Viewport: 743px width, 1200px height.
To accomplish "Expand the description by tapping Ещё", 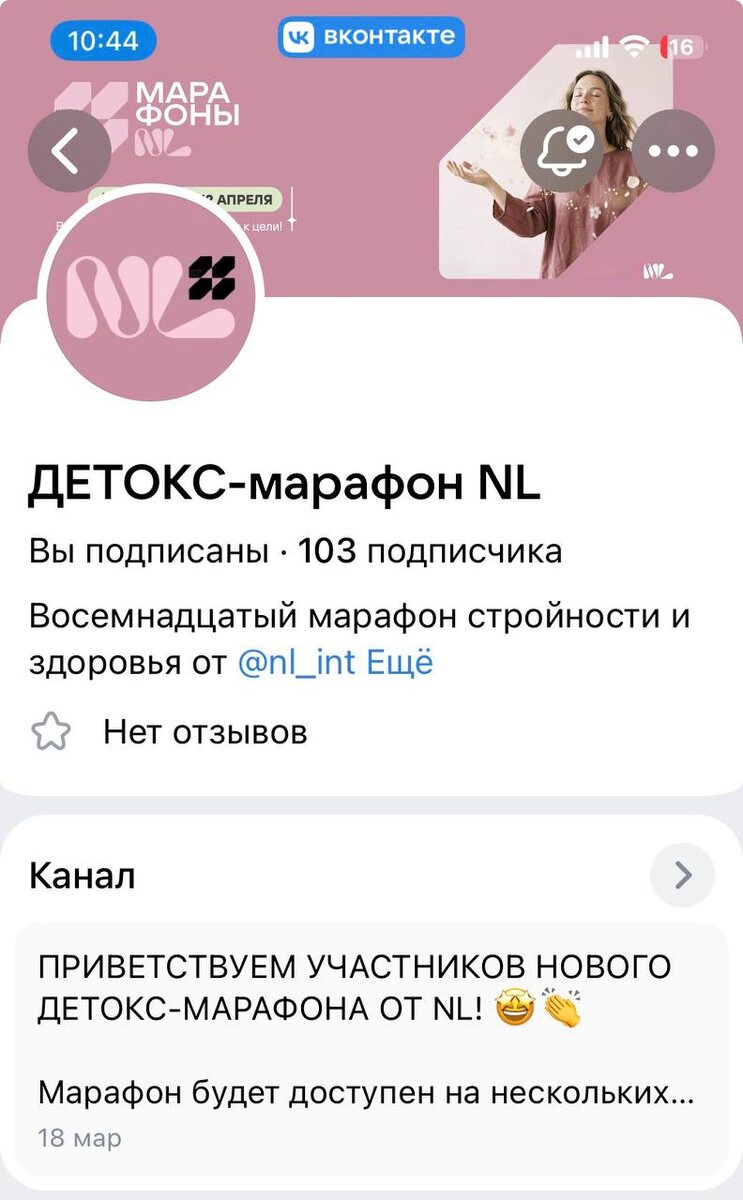I will coord(400,661).
